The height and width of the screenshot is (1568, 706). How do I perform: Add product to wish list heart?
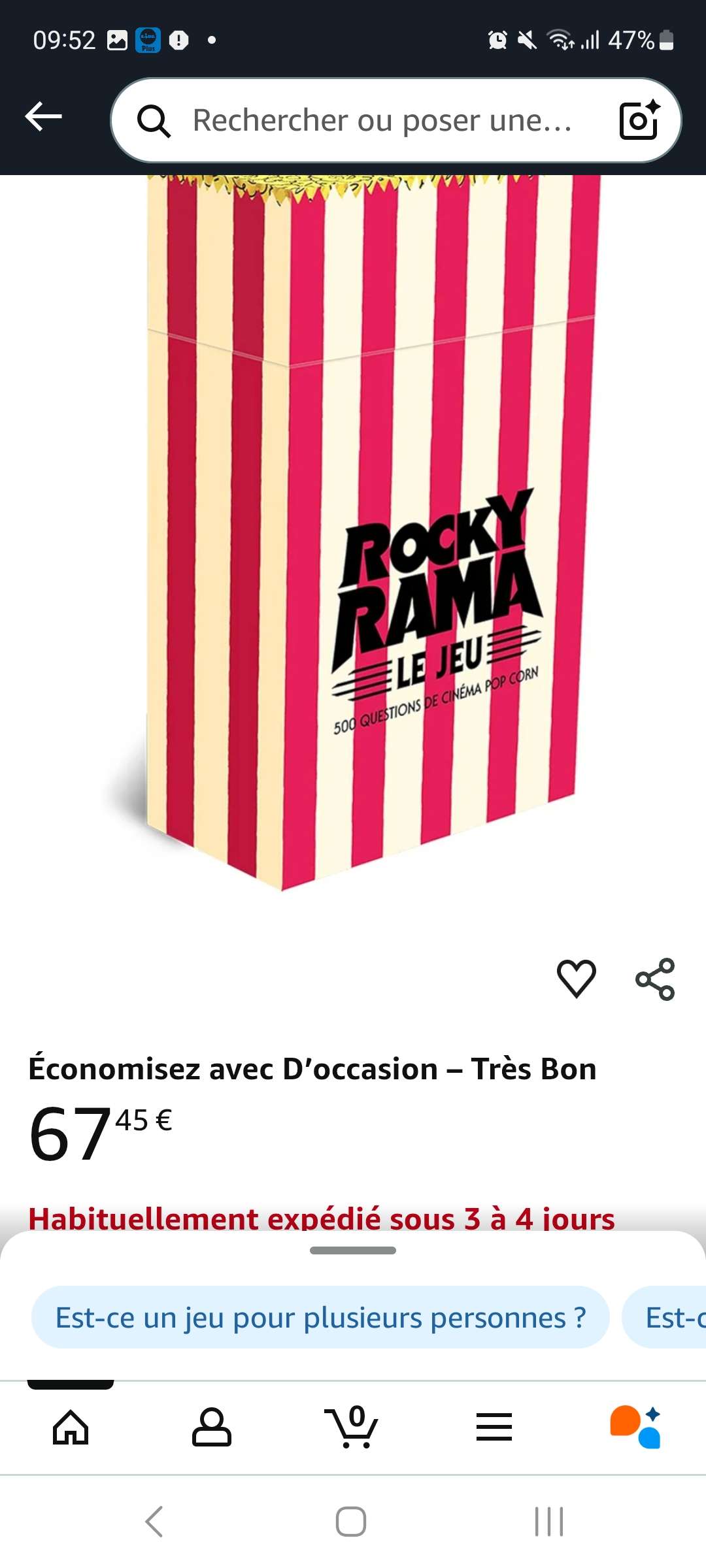click(576, 979)
